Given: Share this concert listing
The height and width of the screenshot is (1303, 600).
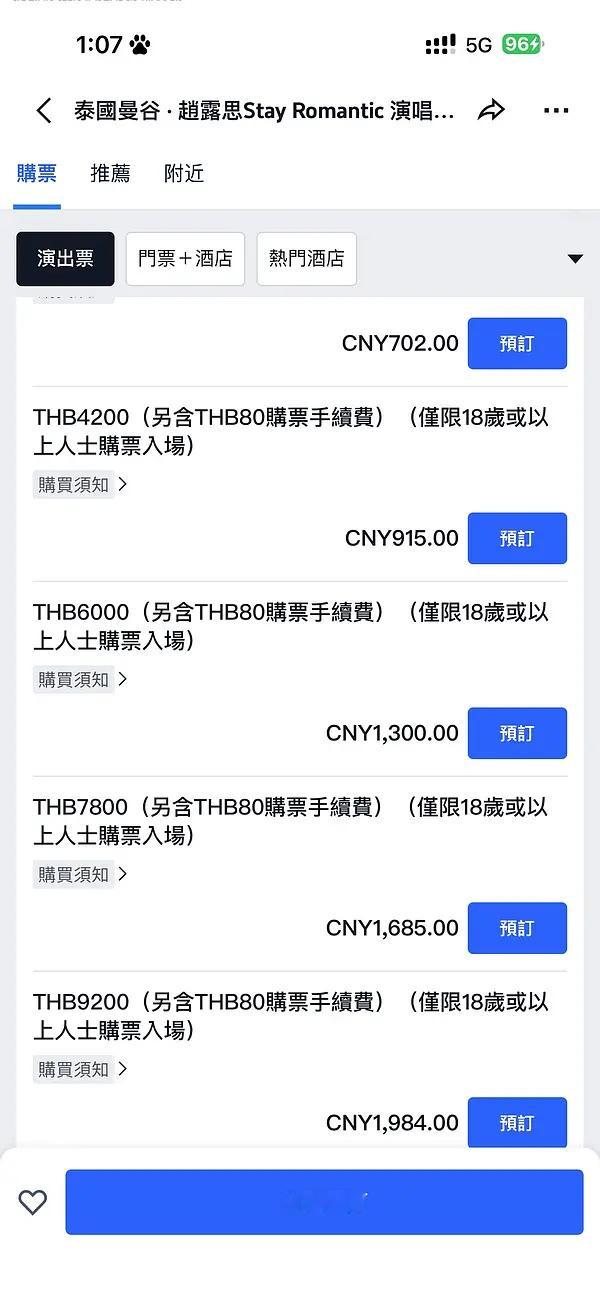Looking at the screenshot, I should click(x=491, y=111).
